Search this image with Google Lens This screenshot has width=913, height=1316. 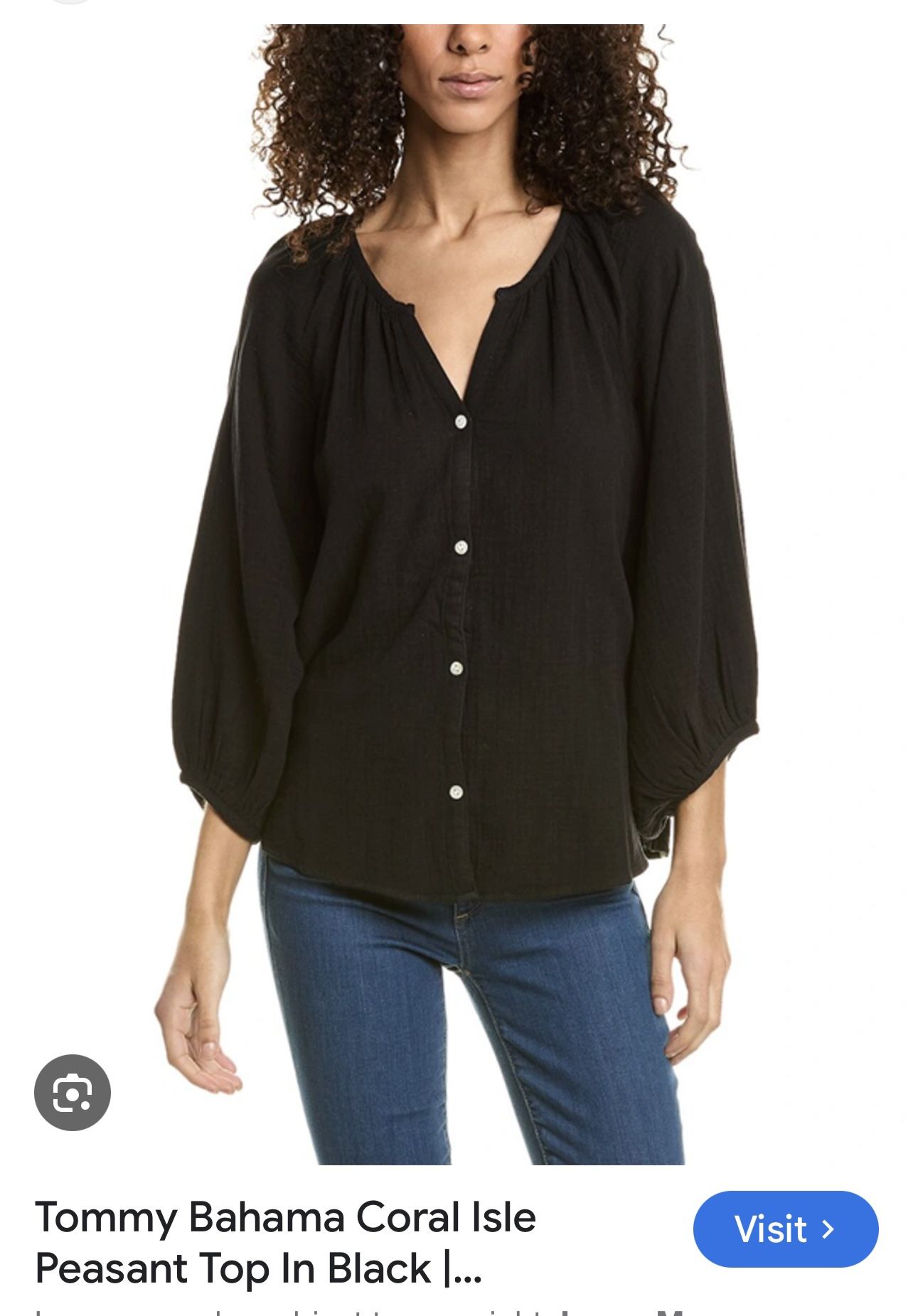(x=73, y=1093)
